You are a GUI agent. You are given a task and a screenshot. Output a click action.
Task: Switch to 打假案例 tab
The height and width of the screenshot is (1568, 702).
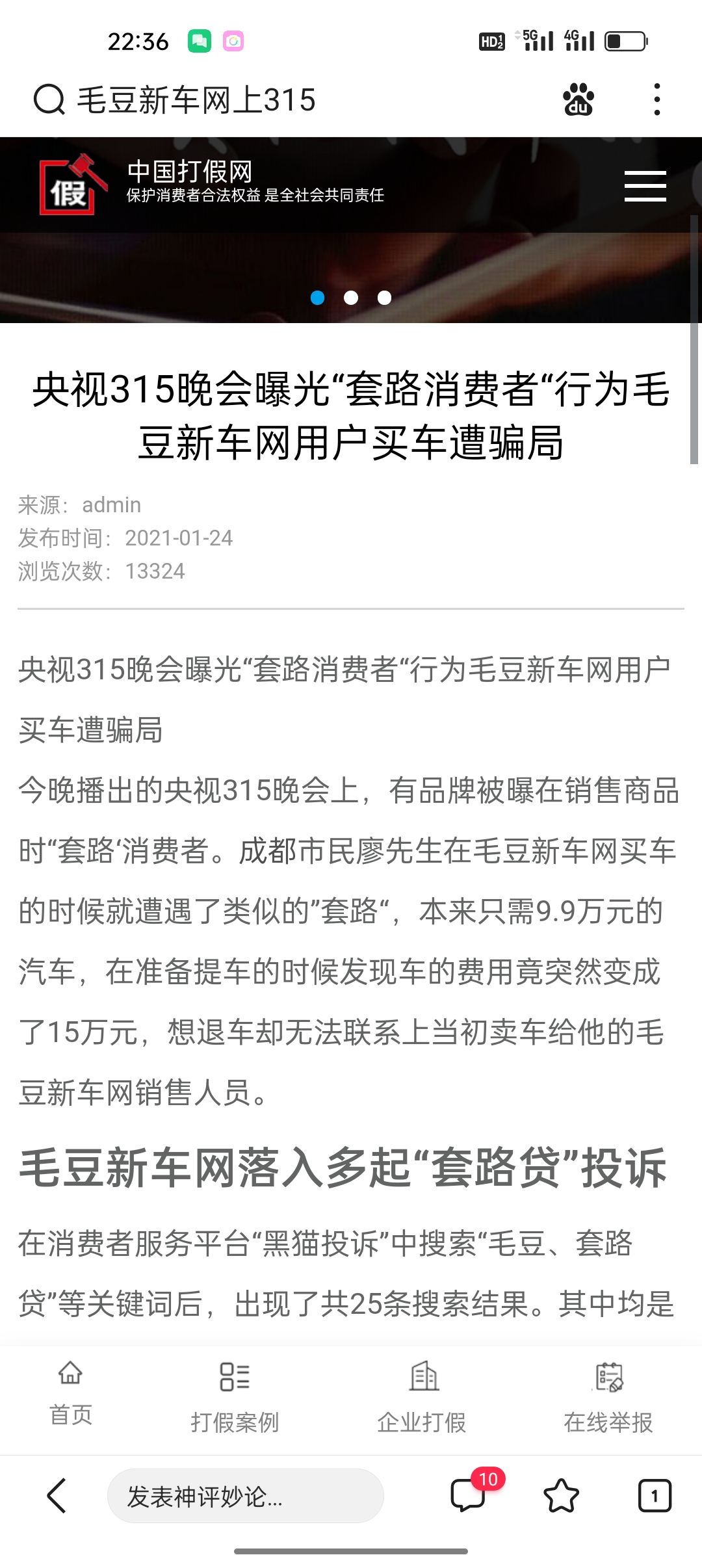click(235, 1398)
